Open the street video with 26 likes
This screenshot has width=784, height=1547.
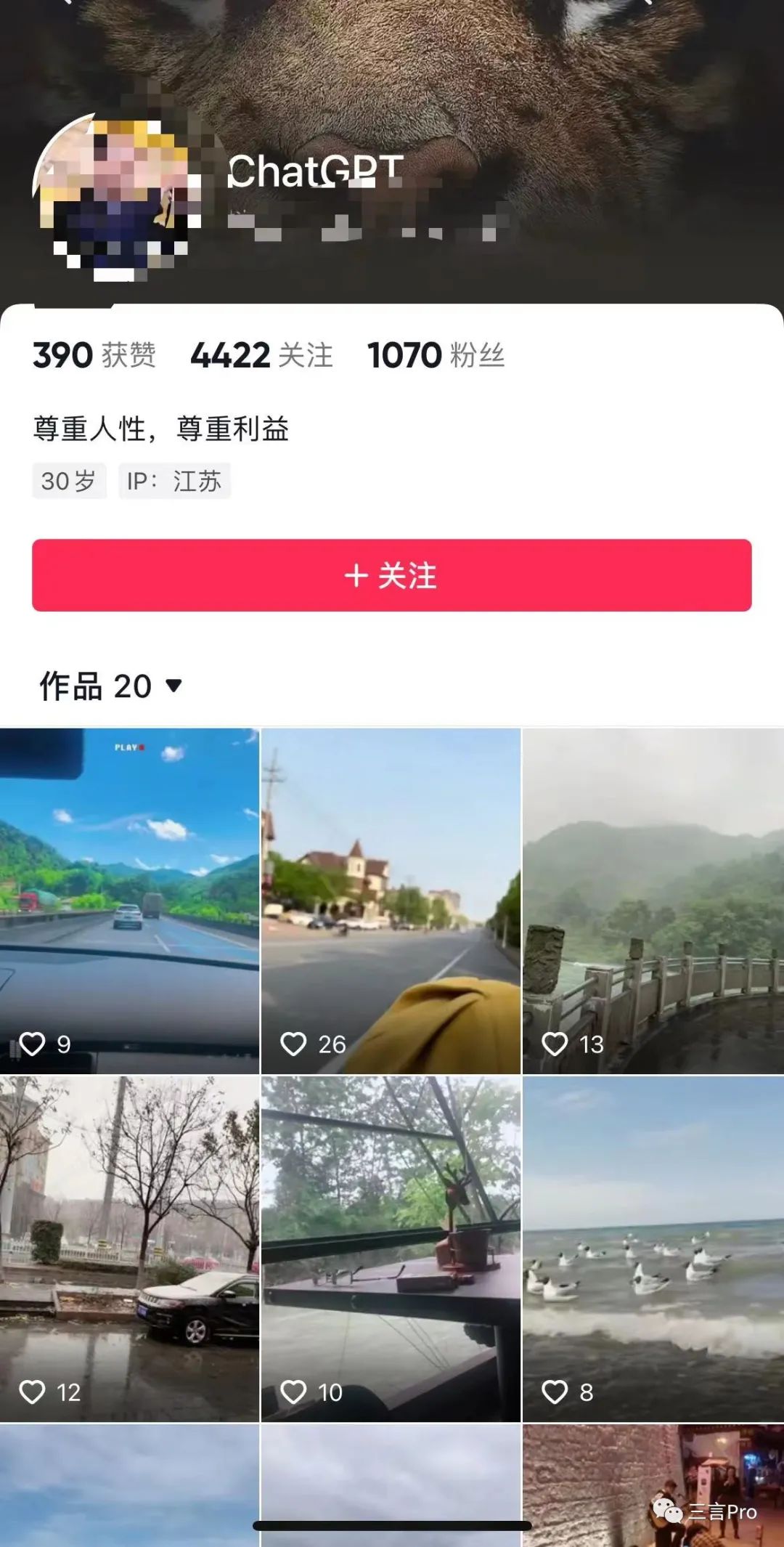tap(391, 901)
